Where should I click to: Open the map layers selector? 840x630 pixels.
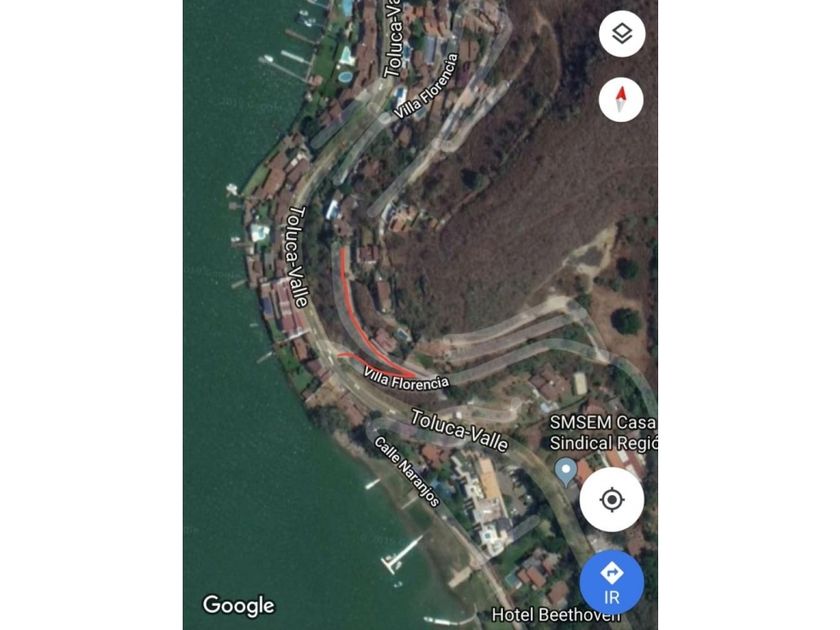621,35
